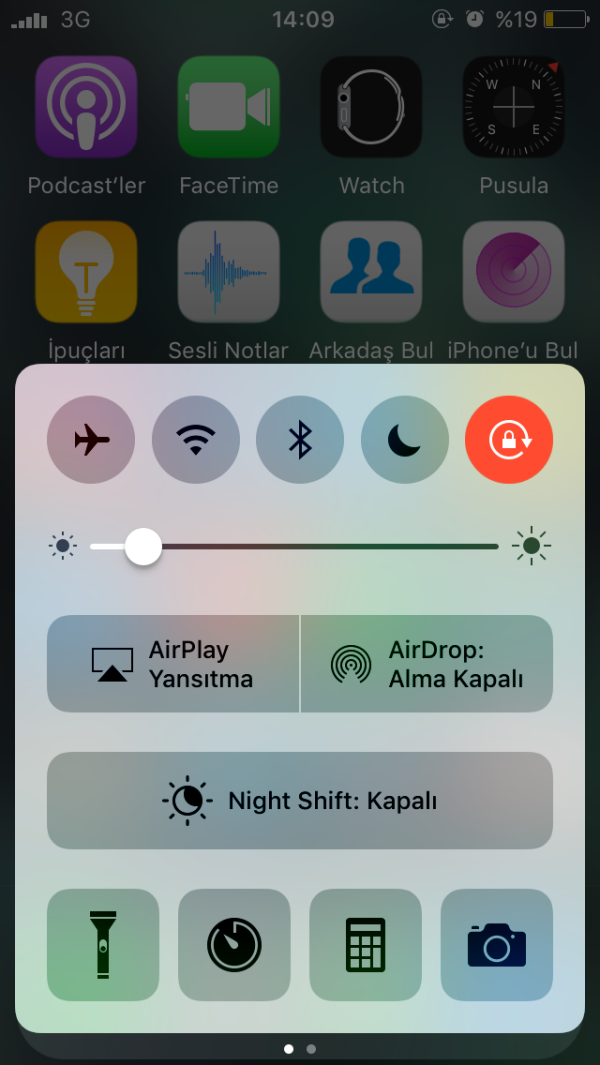The height and width of the screenshot is (1065, 600).
Task: Enable Airplane Mode
Action: (x=91, y=440)
